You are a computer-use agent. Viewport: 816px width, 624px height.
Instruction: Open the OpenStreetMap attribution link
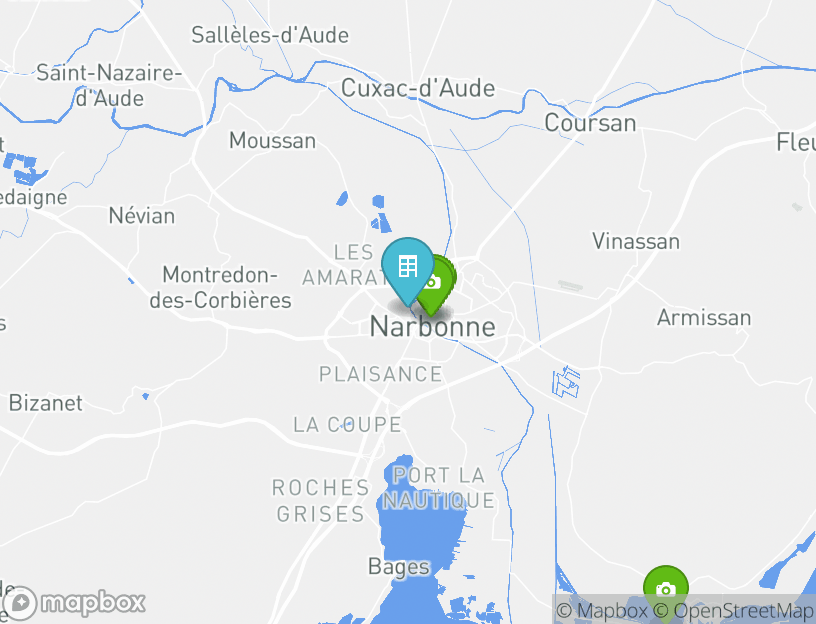(743, 610)
